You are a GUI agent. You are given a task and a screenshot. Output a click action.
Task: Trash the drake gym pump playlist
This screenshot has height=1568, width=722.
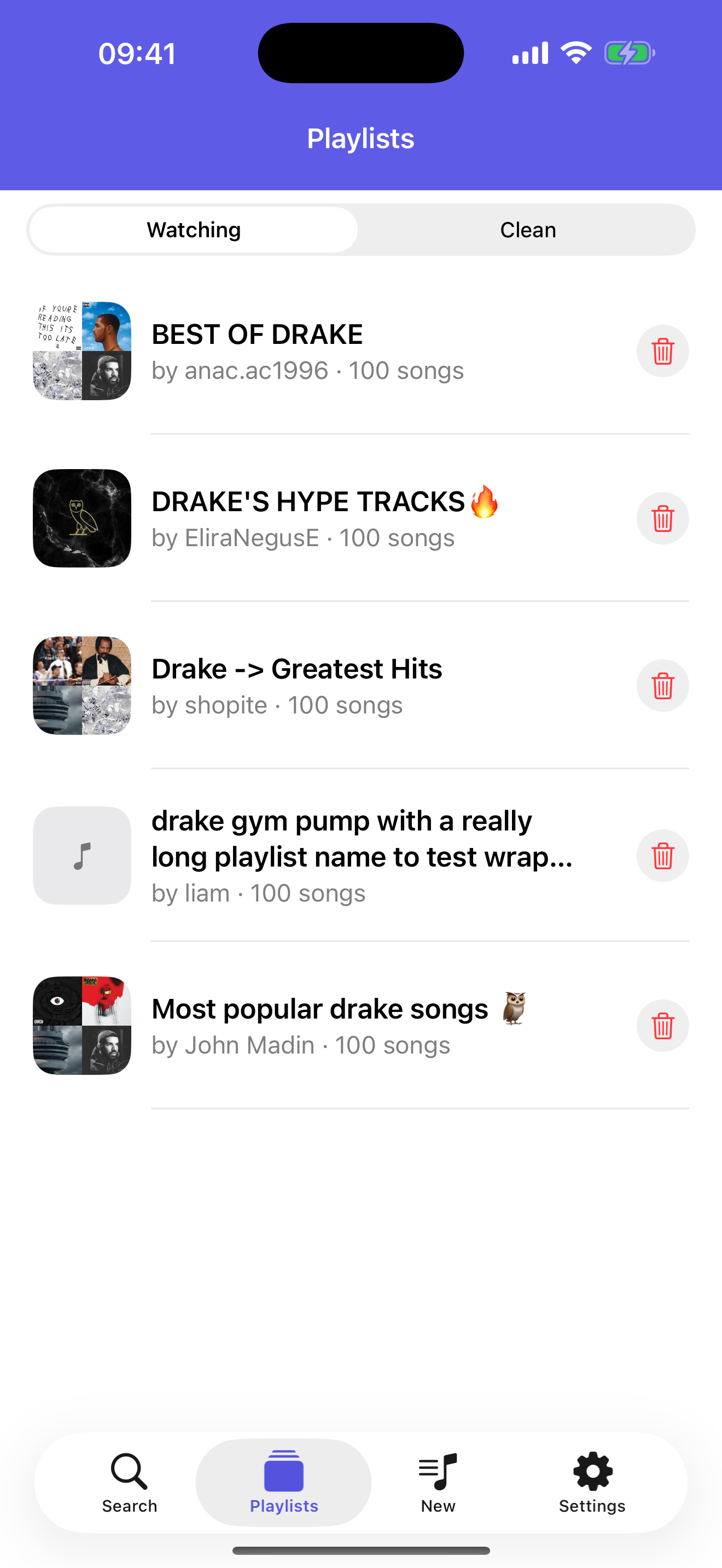click(x=662, y=856)
